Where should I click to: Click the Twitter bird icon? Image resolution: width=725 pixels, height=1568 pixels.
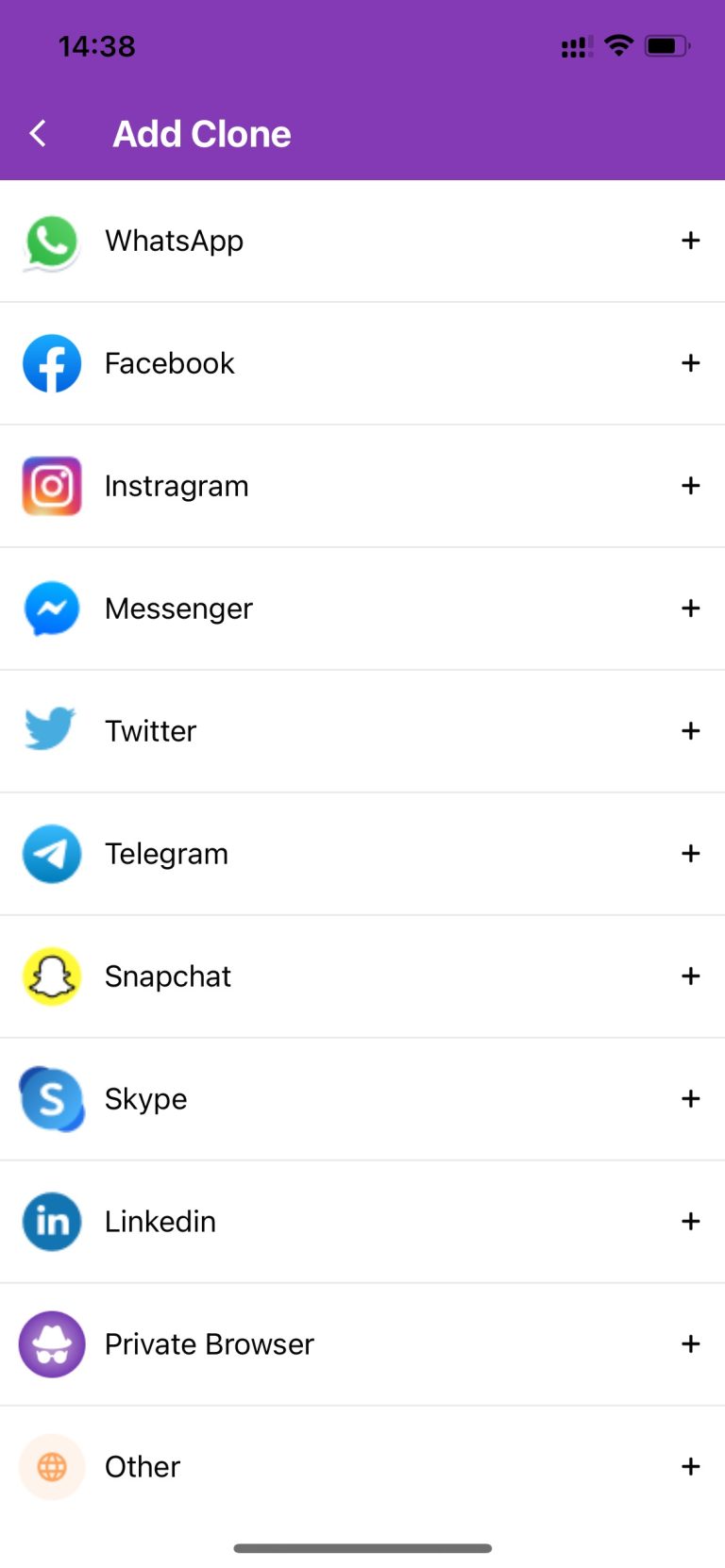(x=51, y=731)
